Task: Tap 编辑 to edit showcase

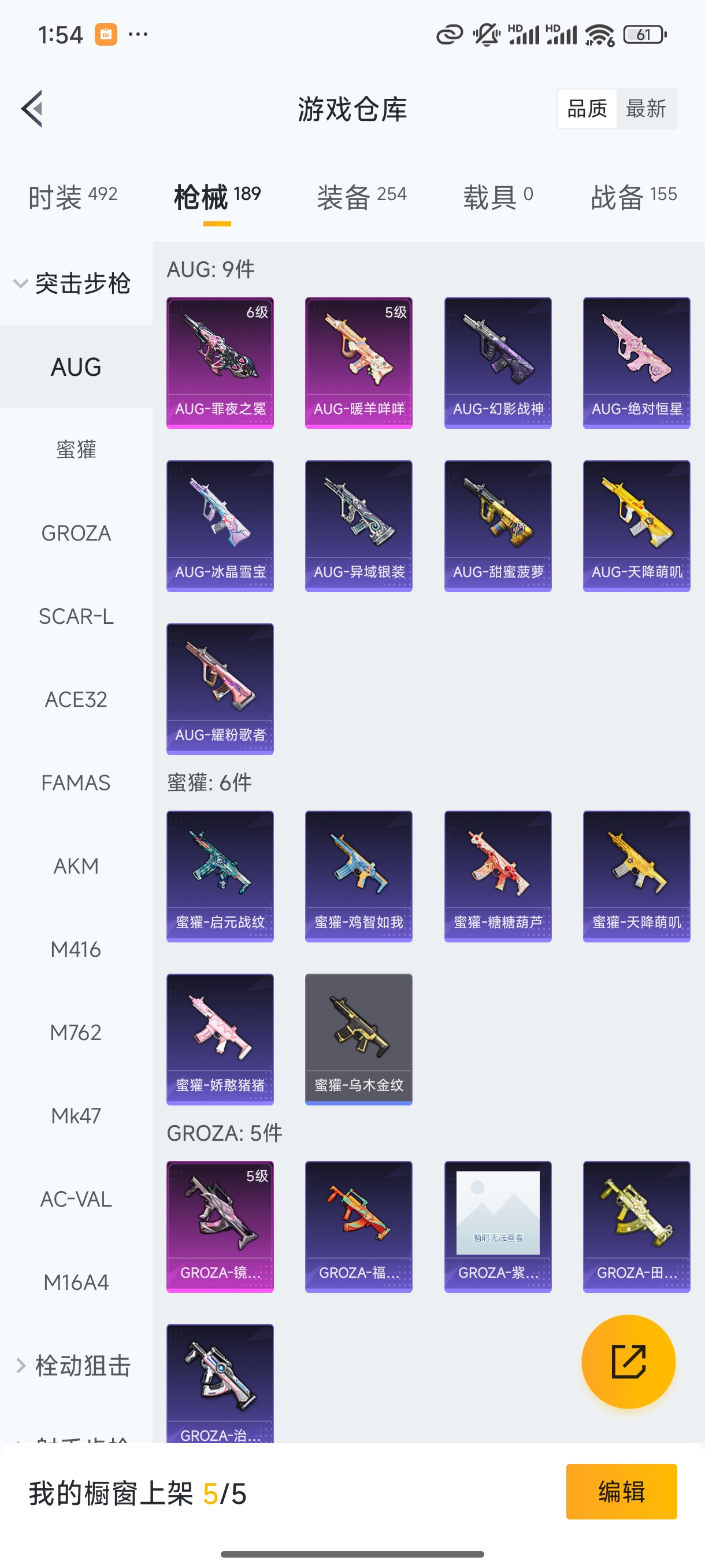Action: coord(621,1492)
